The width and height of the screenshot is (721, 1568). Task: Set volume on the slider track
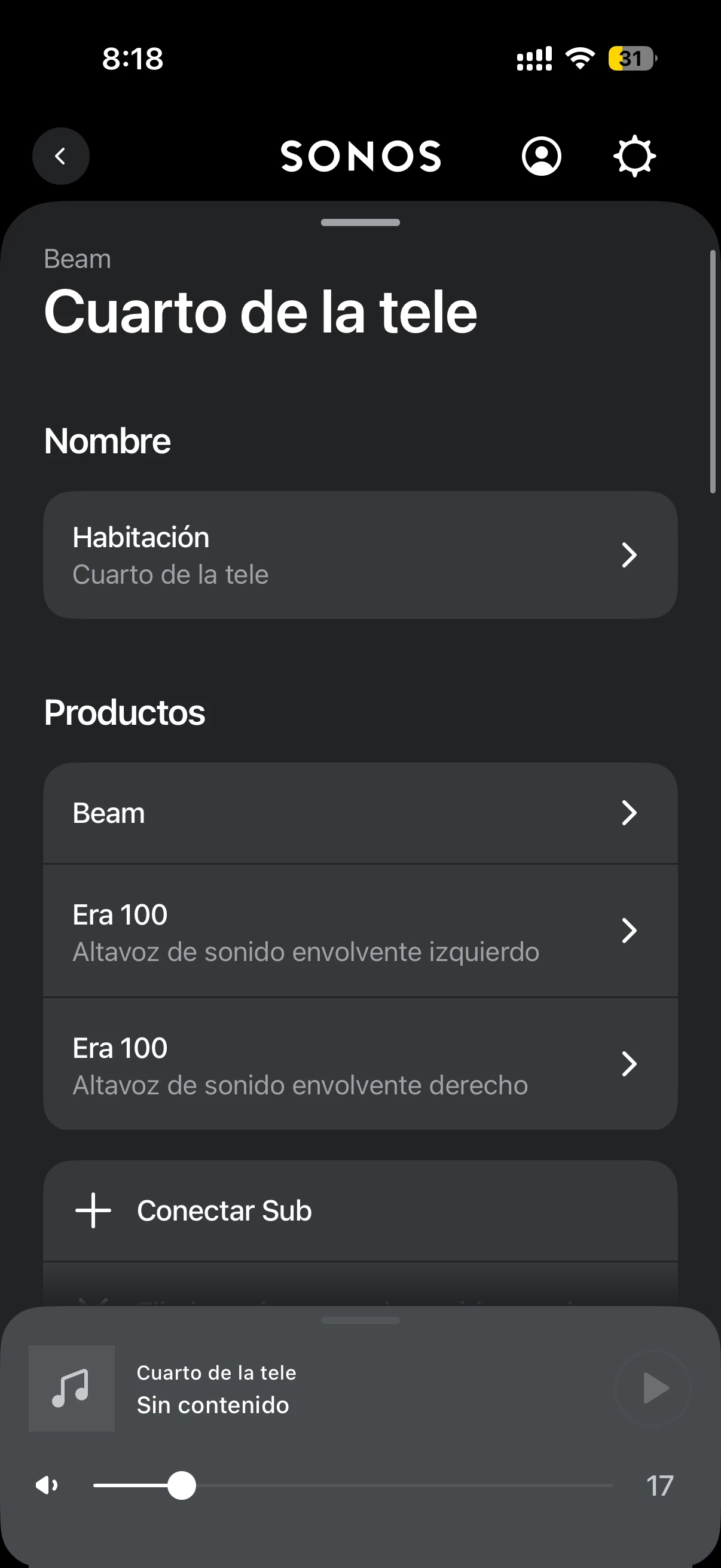point(353,1486)
